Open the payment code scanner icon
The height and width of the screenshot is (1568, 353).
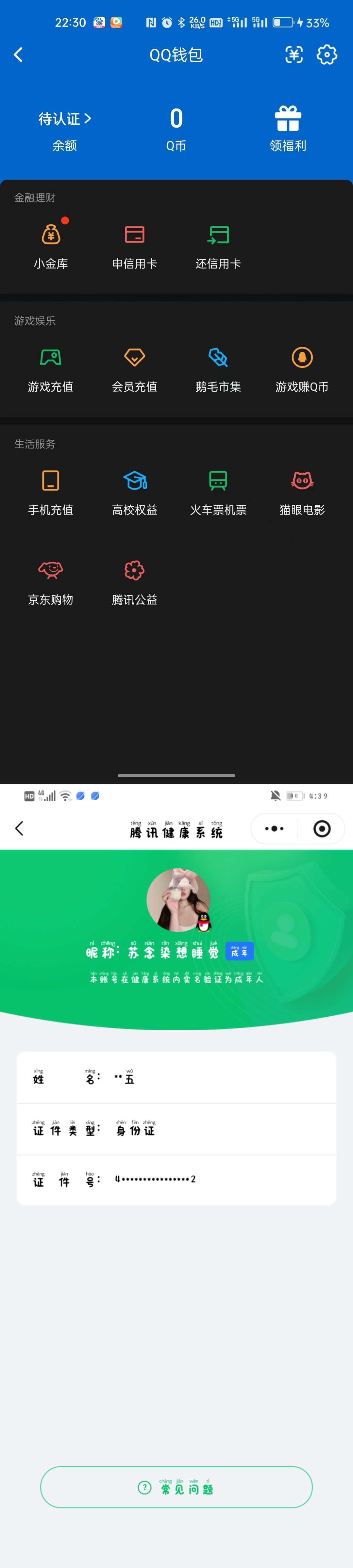pyautogui.click(x=294, y=55)
